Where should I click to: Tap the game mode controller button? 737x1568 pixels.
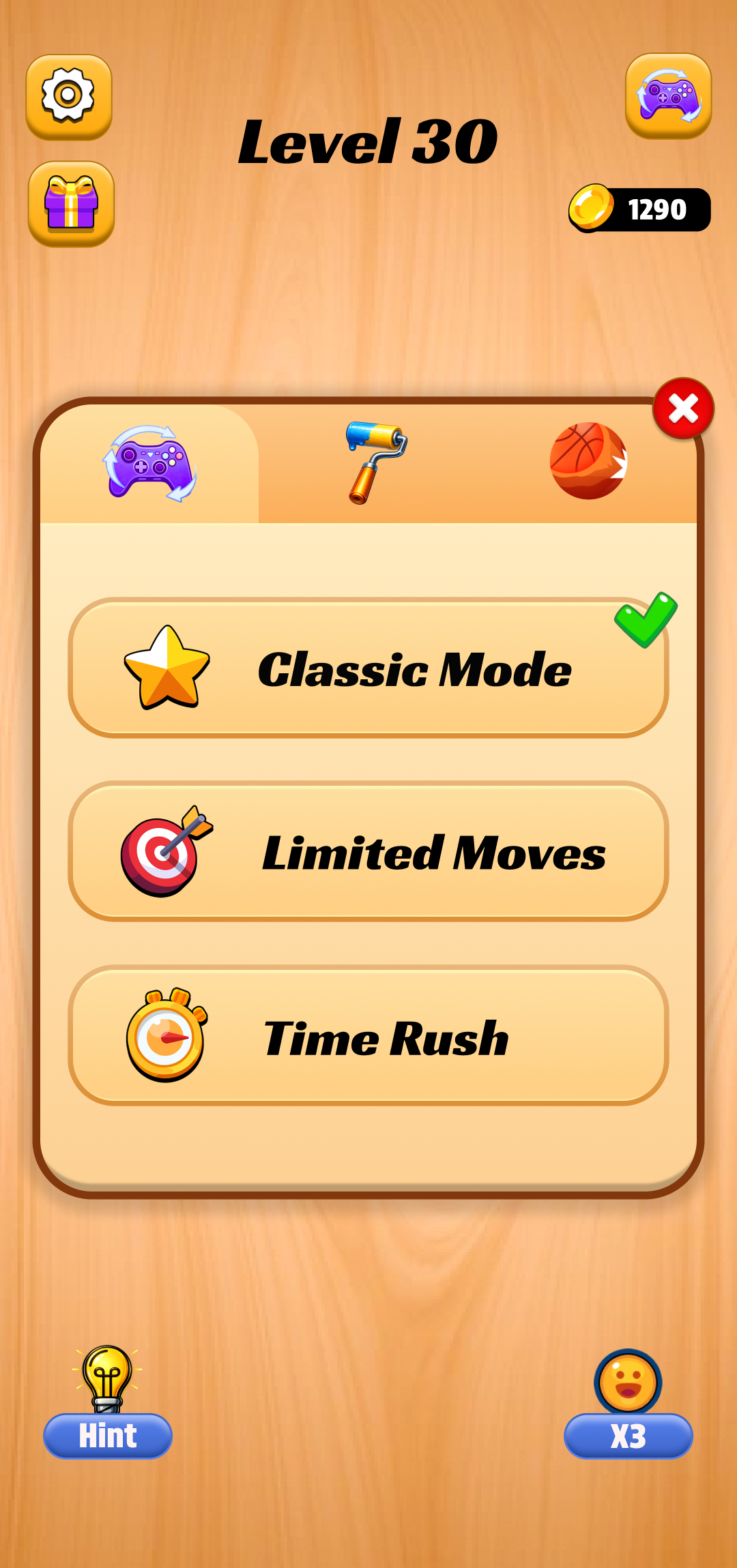[x=668, y=96]
